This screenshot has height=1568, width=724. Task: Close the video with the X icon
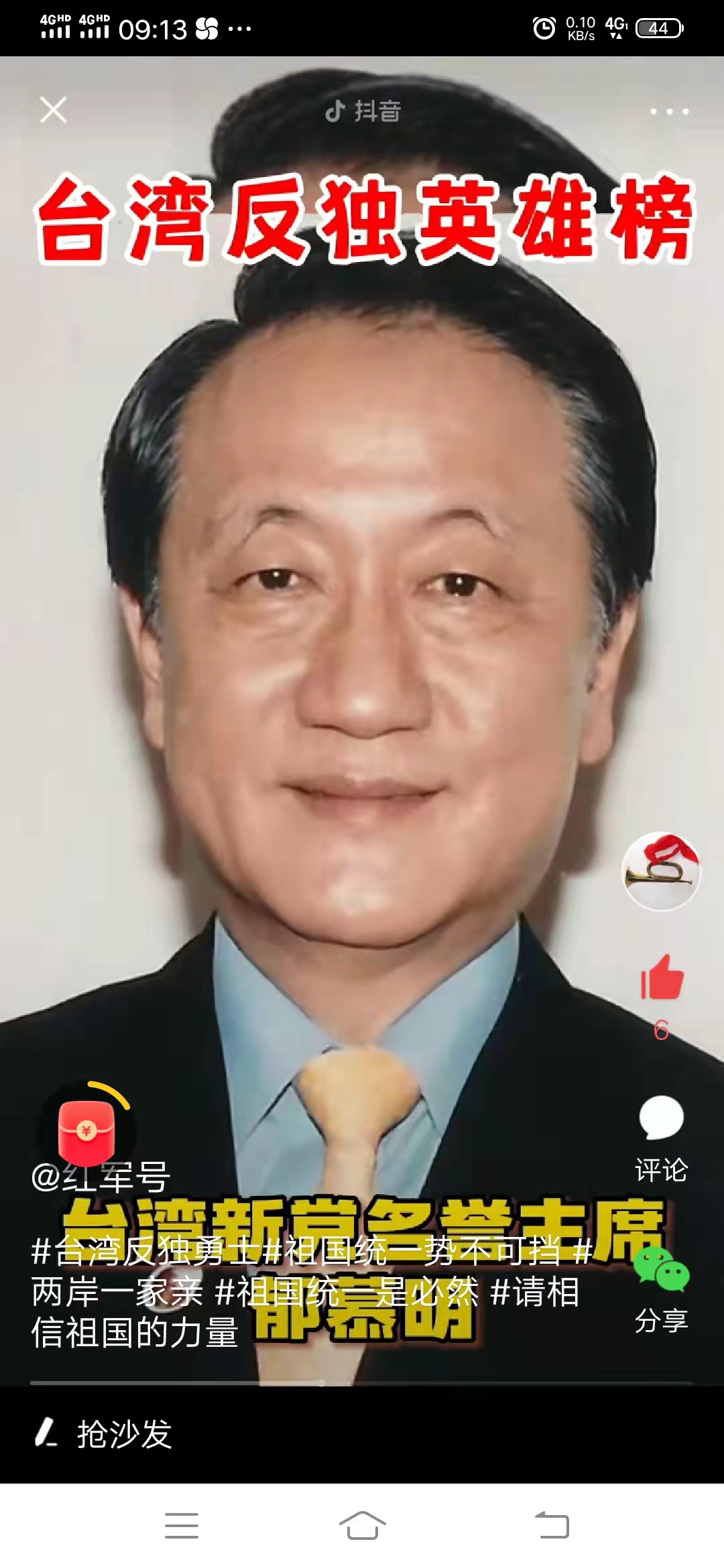(x=53, y=110)
